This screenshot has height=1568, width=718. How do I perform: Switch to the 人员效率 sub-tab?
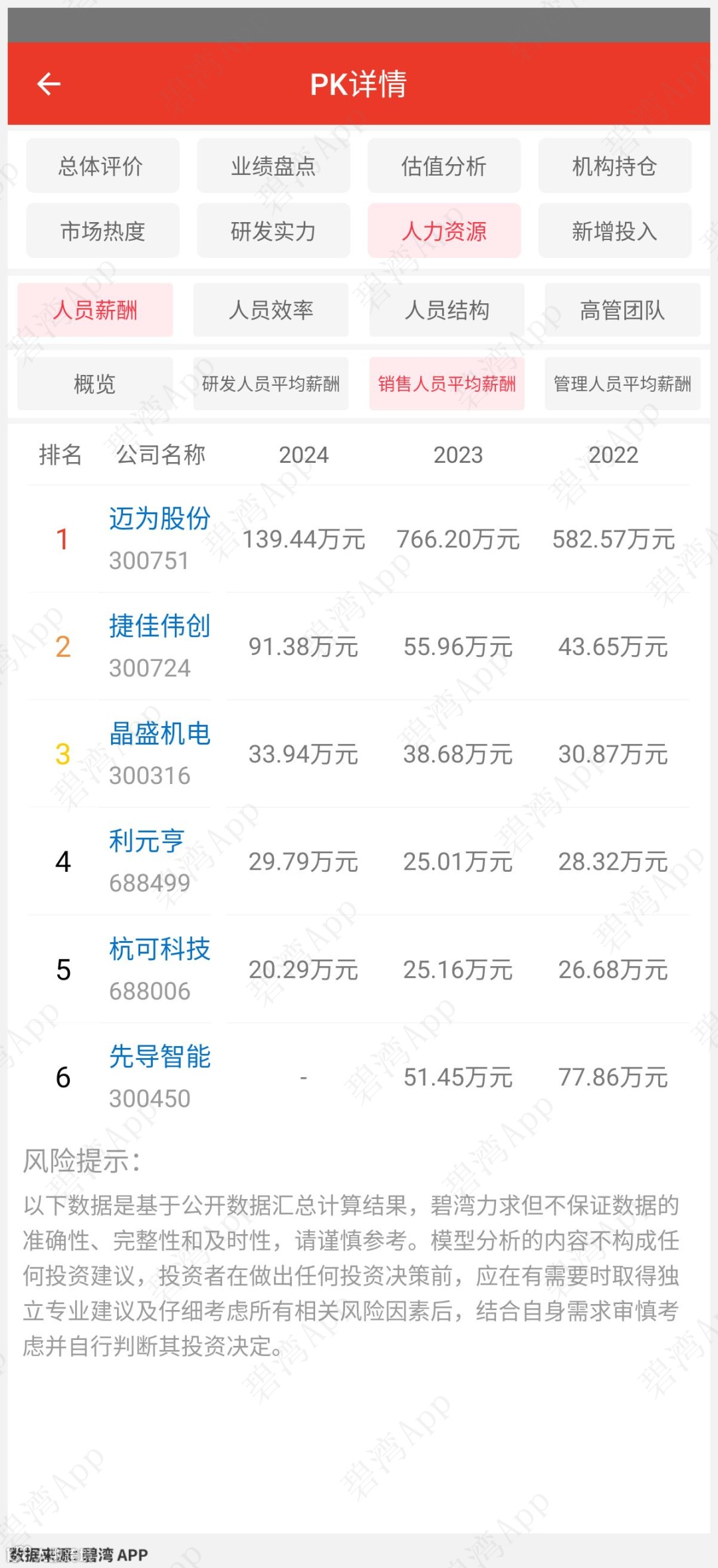pos(271,310)
